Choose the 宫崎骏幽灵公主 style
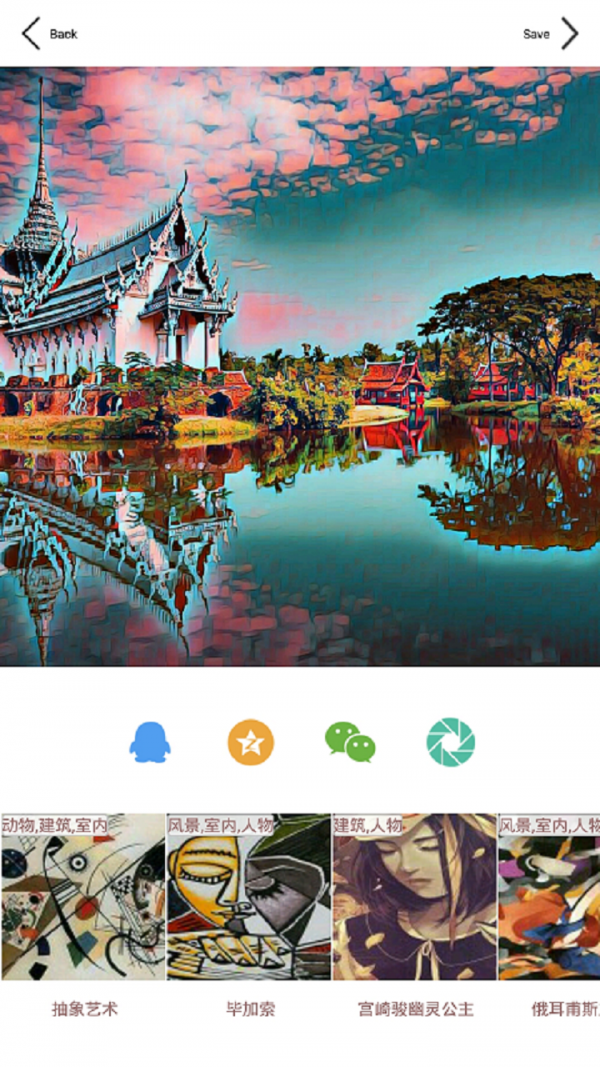 (414, 897)
